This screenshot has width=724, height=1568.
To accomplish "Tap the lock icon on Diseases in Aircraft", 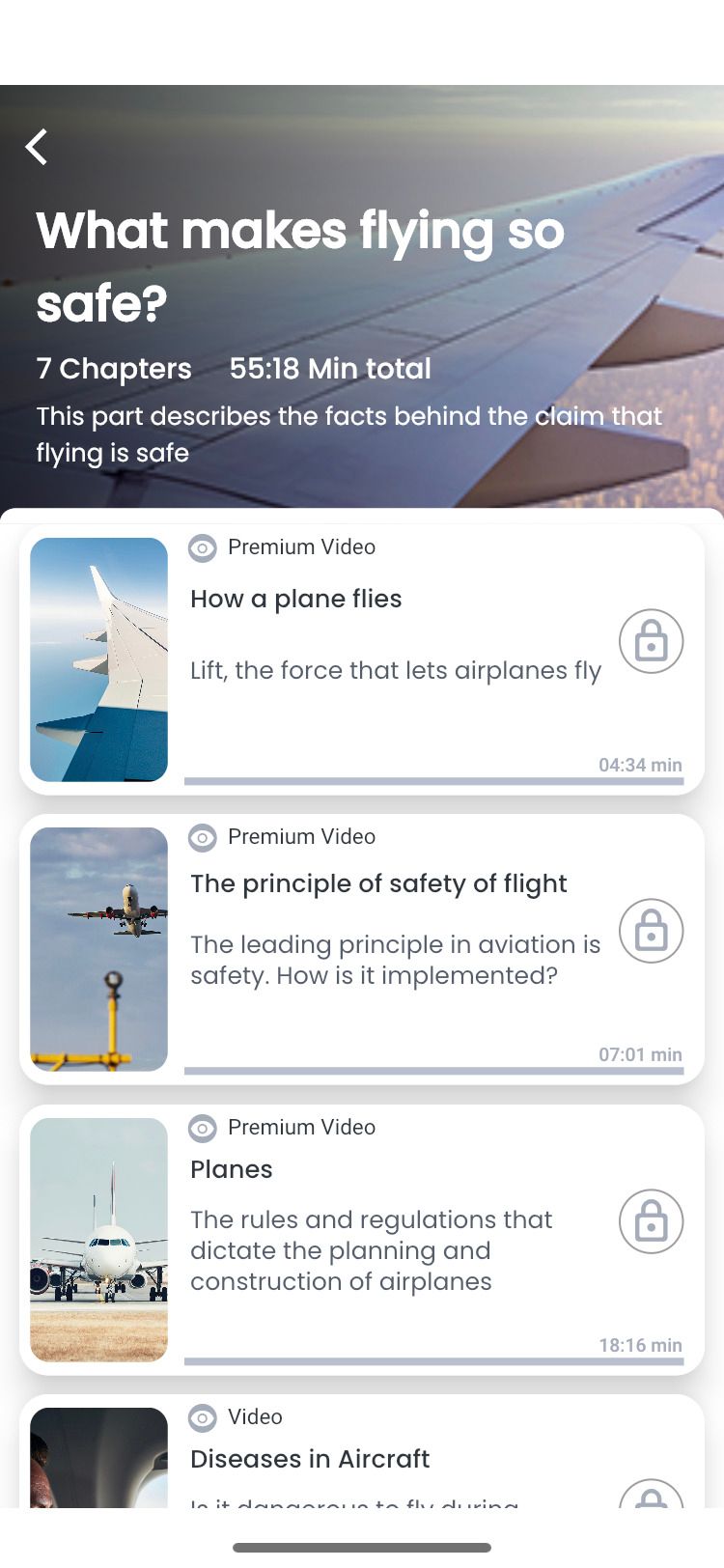I will point(651,1503).
